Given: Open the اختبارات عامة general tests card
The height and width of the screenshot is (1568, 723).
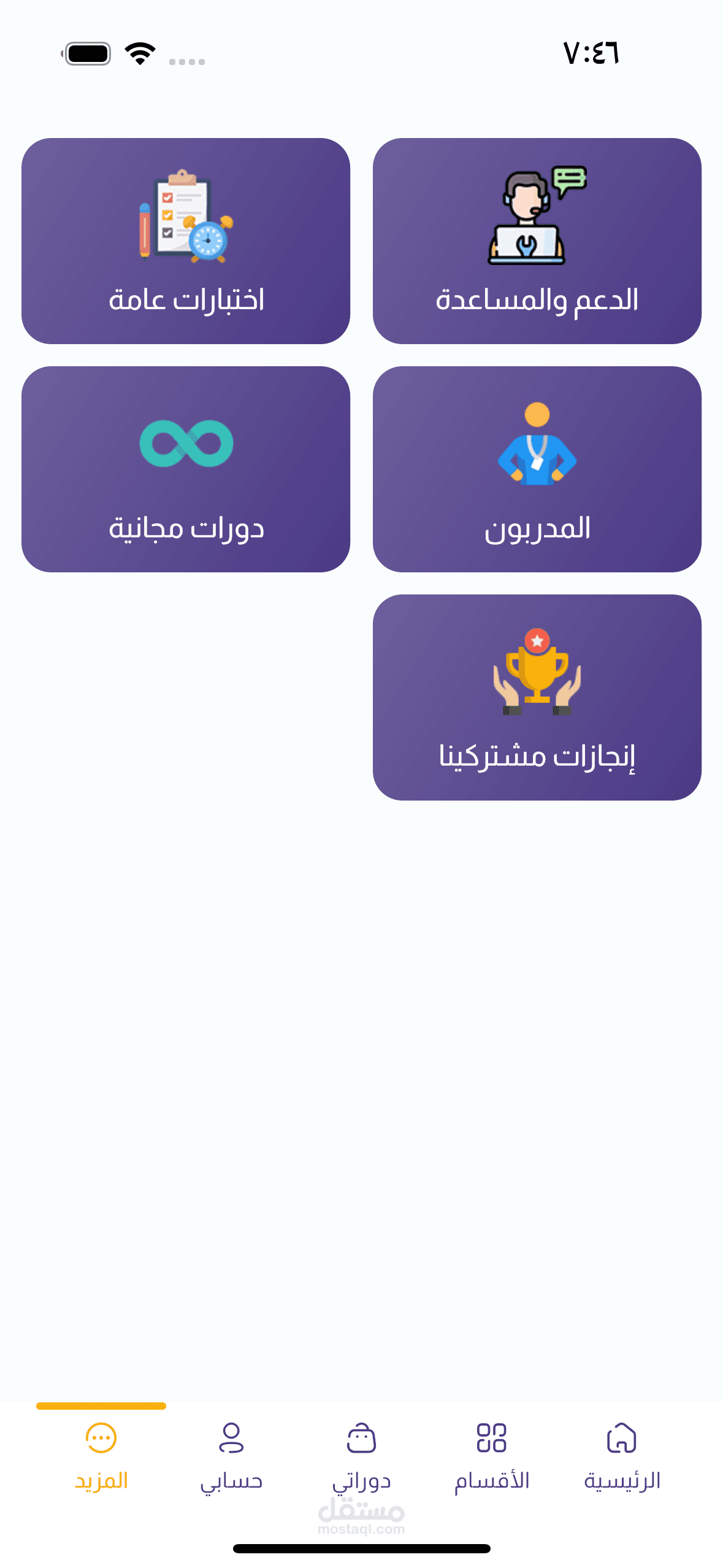Looking at the screenshot, I should click(x=186, y=240).
